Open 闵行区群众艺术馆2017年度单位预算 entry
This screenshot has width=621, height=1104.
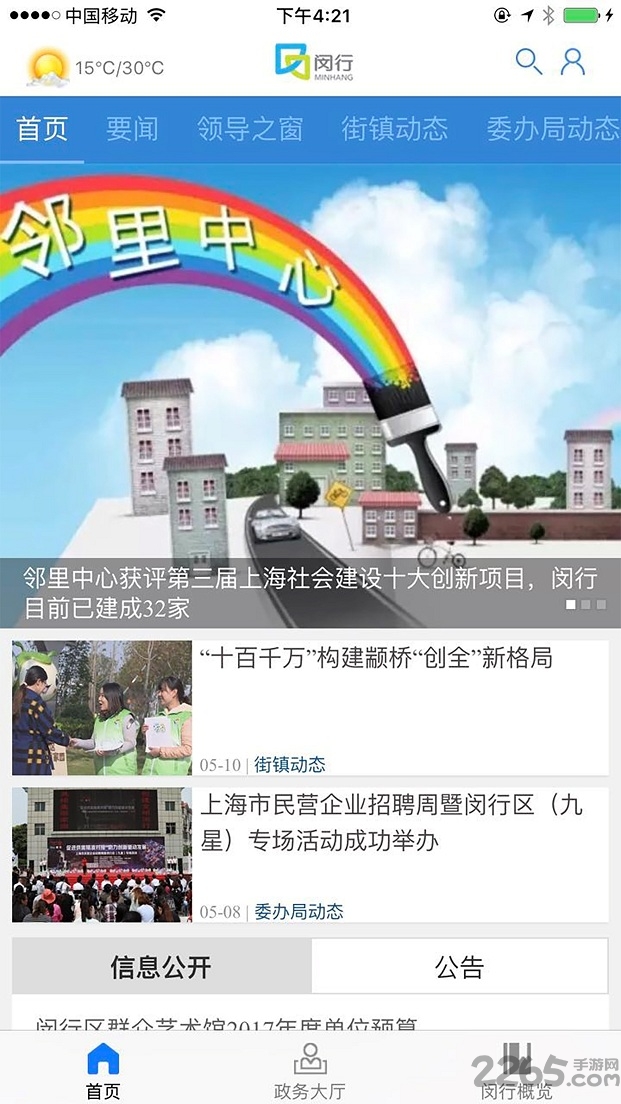point(226,1022)
